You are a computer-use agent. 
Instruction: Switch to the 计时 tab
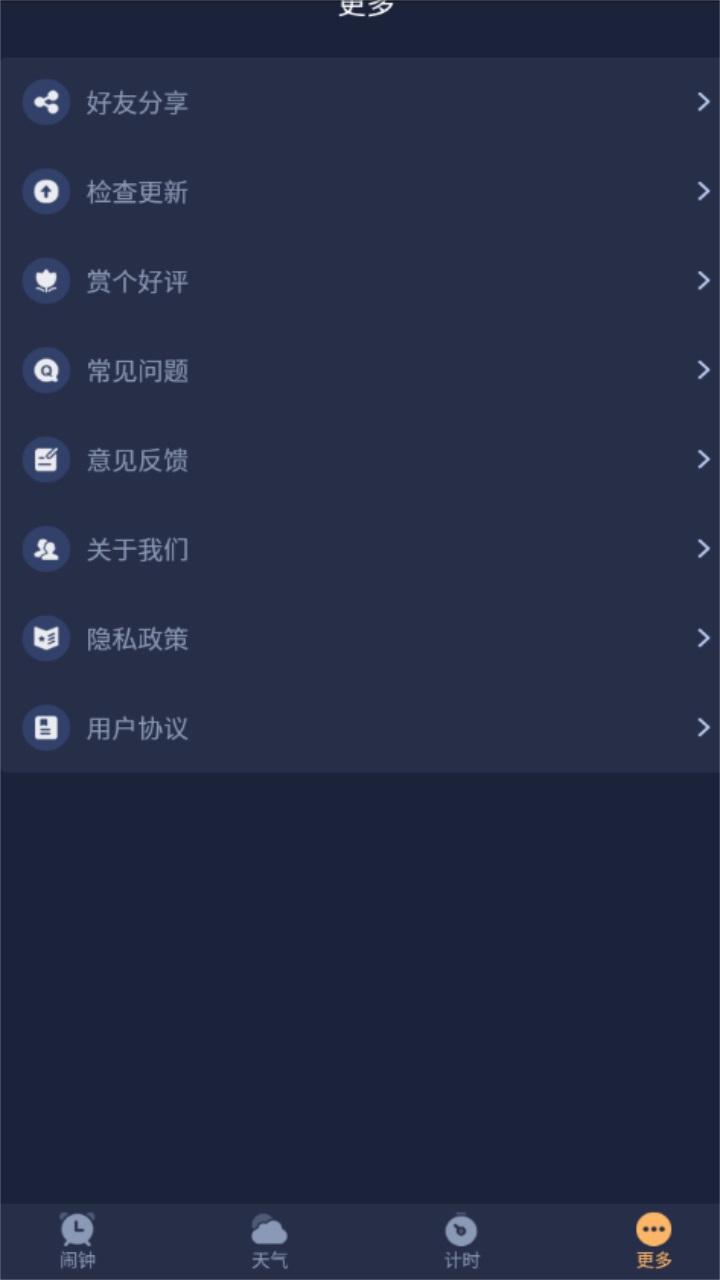461,1238
